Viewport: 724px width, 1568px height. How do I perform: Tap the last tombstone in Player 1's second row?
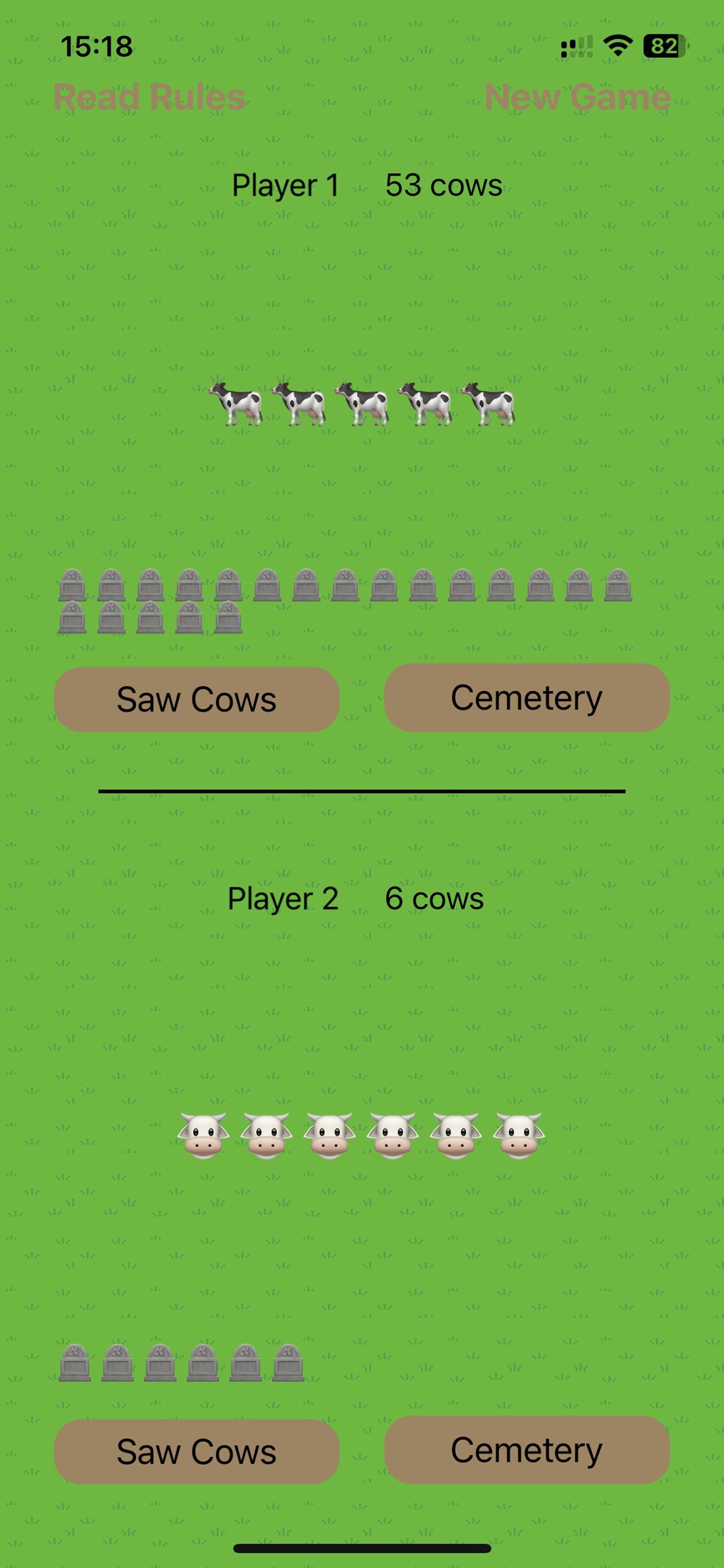(x=229, y=619)
